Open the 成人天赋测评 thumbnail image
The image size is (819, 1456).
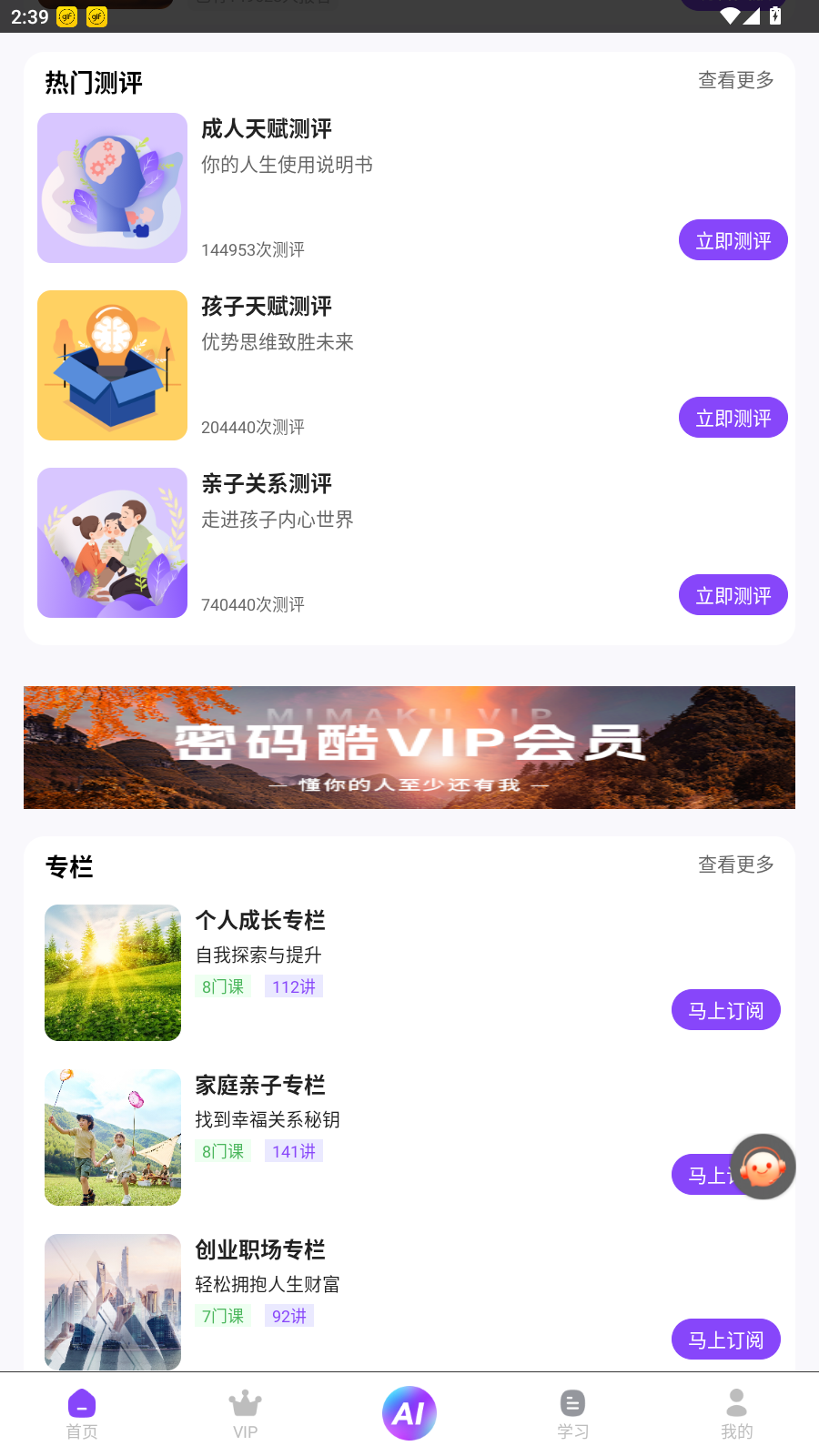(x=112, y=187)
